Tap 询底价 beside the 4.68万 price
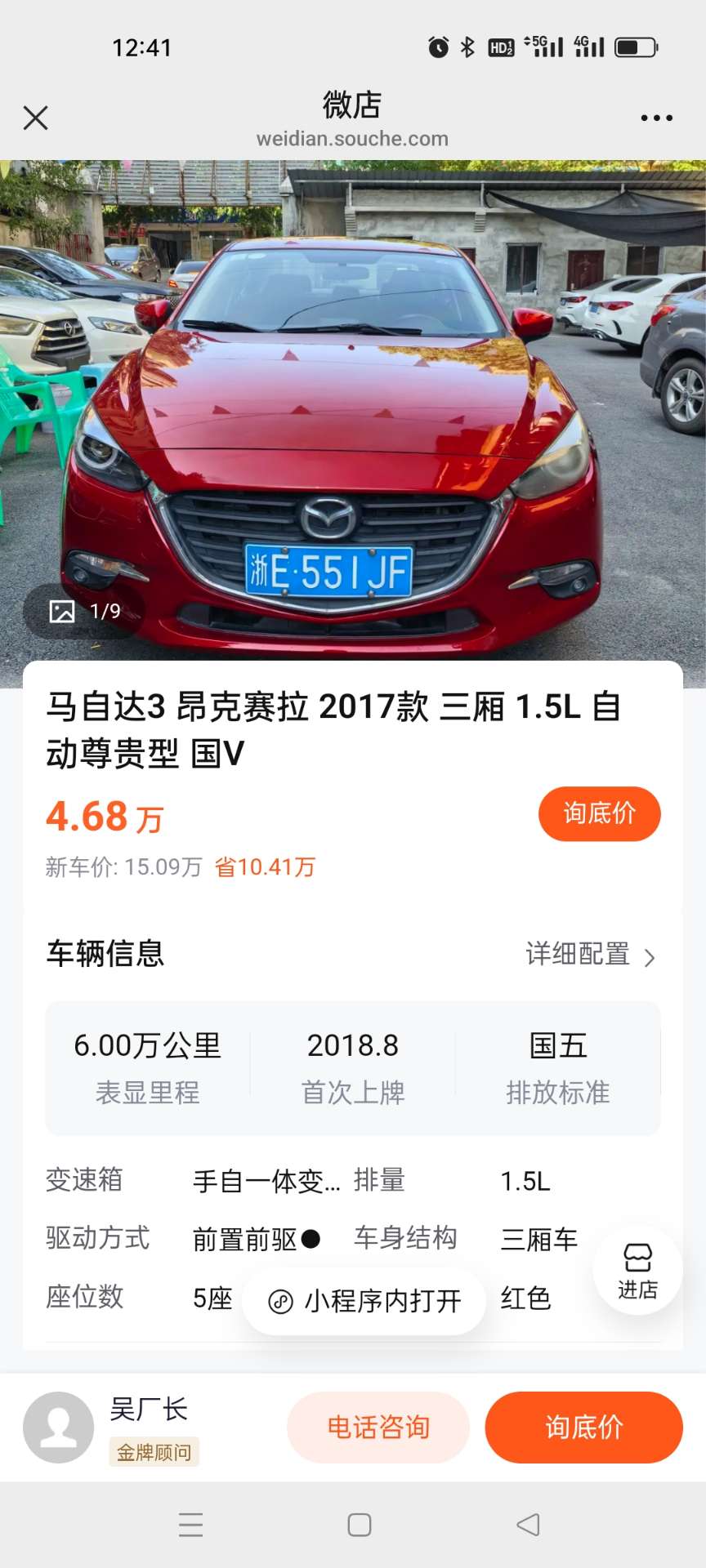706x1568 pixels. click(599, 813)
